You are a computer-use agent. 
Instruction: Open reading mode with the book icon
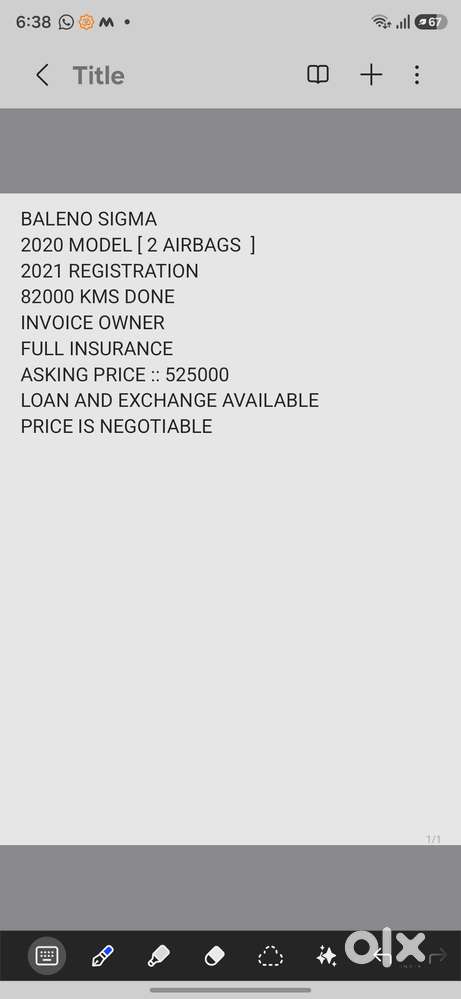(318, 75)
